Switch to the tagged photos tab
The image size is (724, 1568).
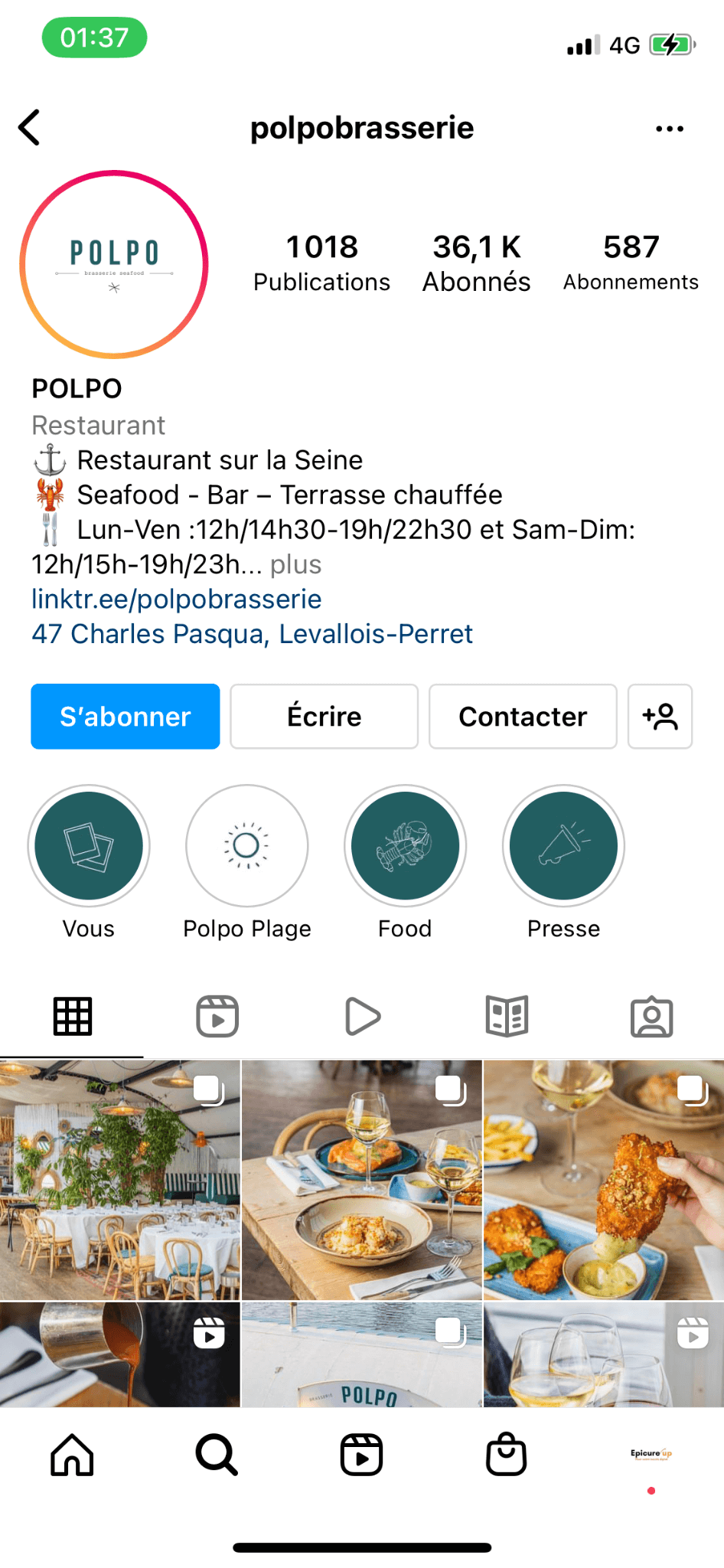coord(651,1017)
